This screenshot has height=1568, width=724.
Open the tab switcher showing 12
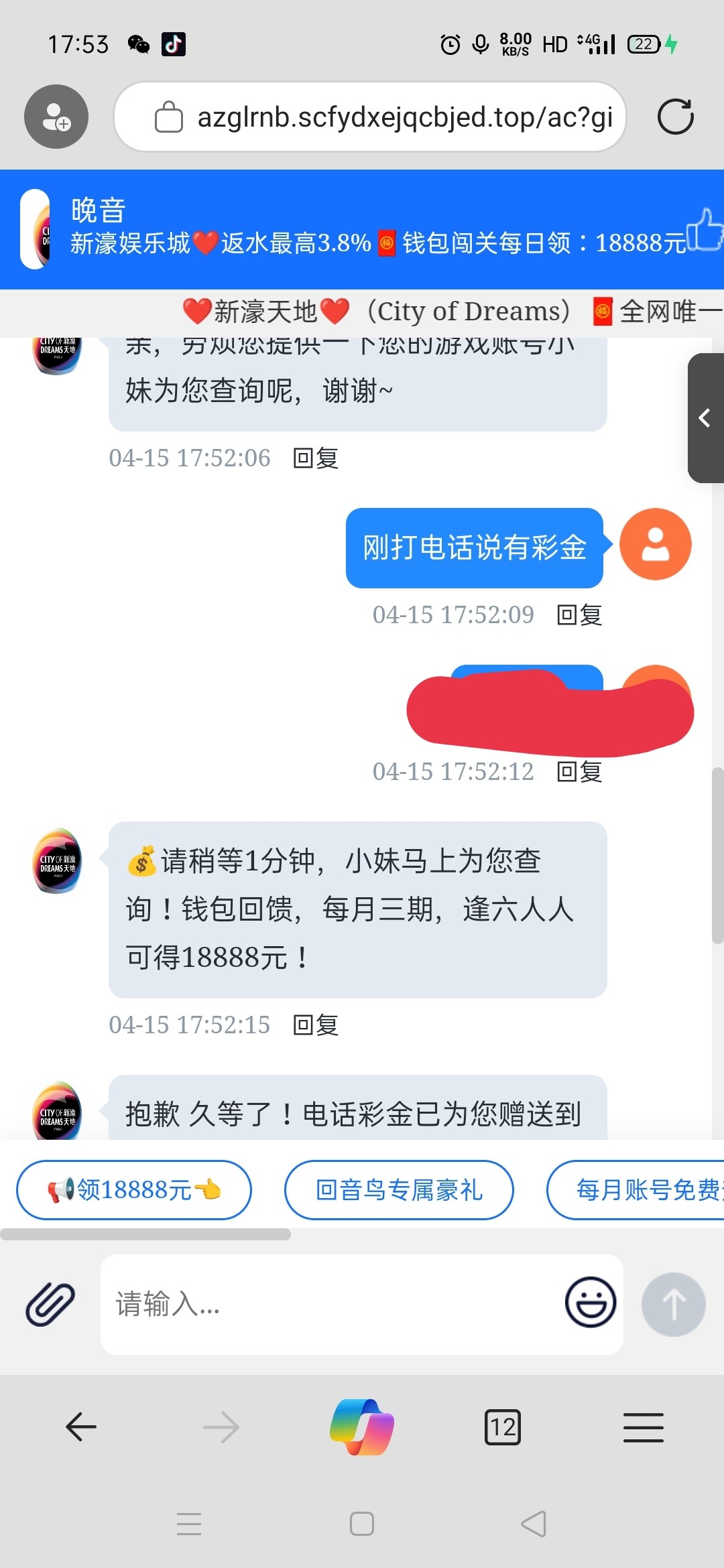503,1427
